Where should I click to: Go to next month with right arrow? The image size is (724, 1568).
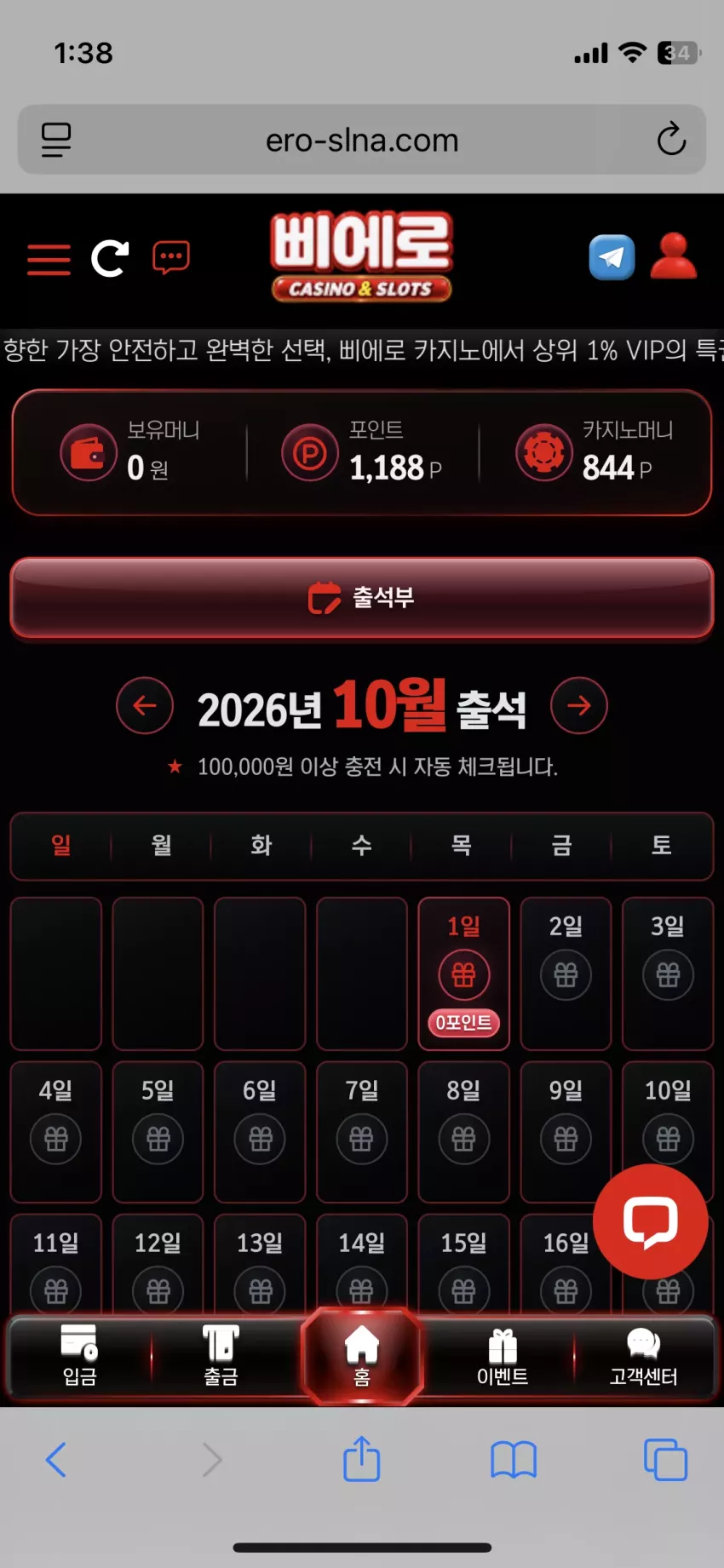[x=579, y=705]
